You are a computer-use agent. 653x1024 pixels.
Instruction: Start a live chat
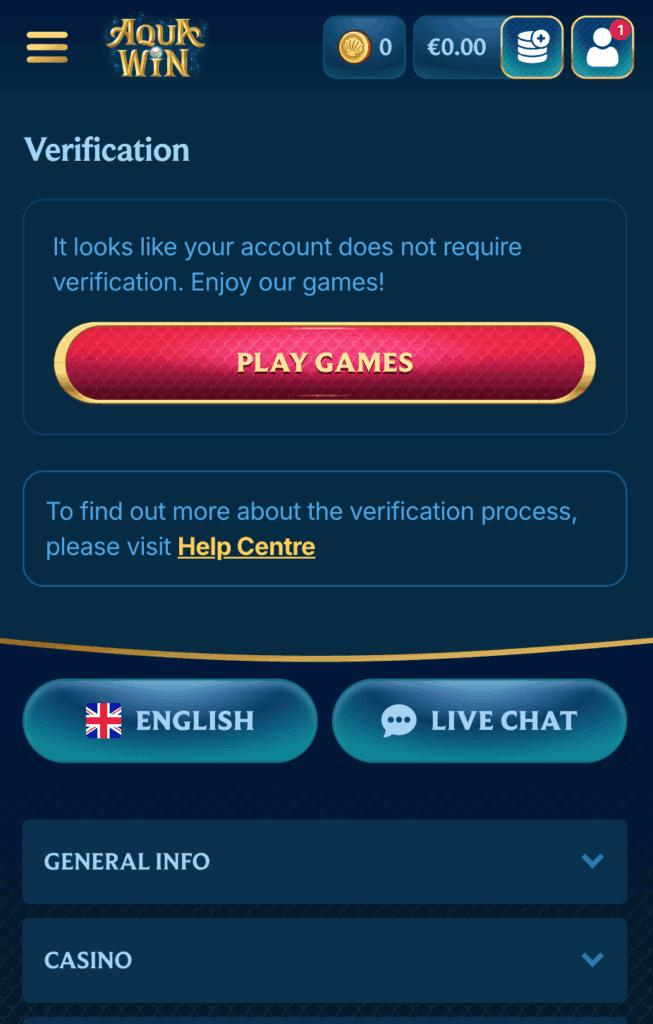click(x=479, y=721)
